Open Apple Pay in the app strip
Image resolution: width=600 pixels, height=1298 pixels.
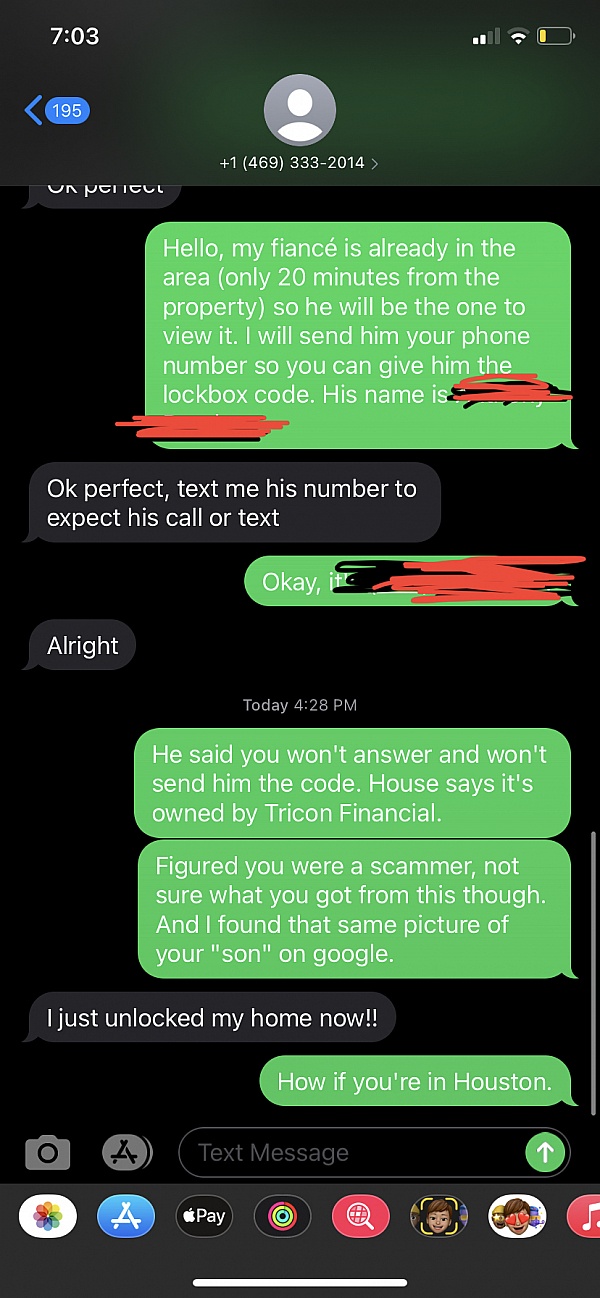click(204, 1216)
